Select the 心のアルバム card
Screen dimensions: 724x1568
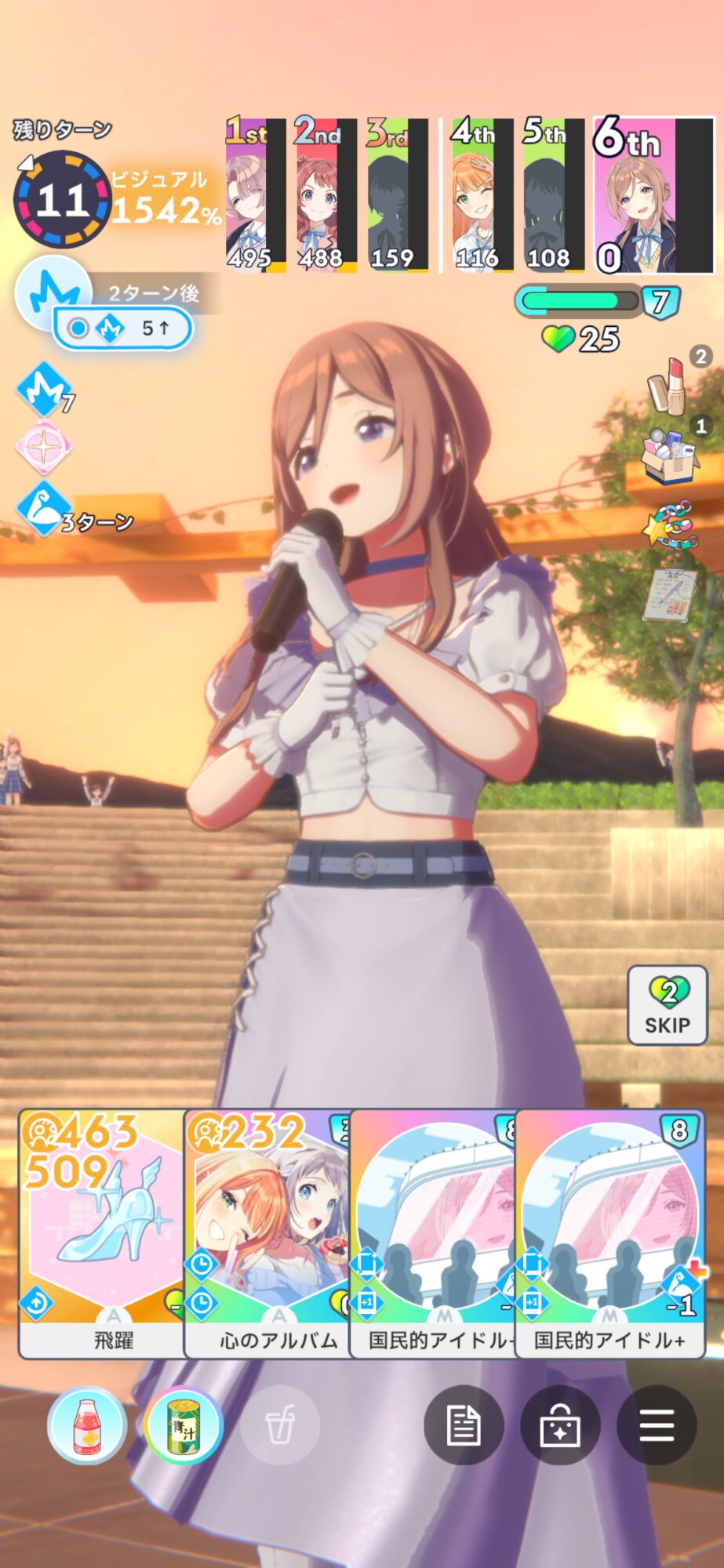click(267, 1231)
